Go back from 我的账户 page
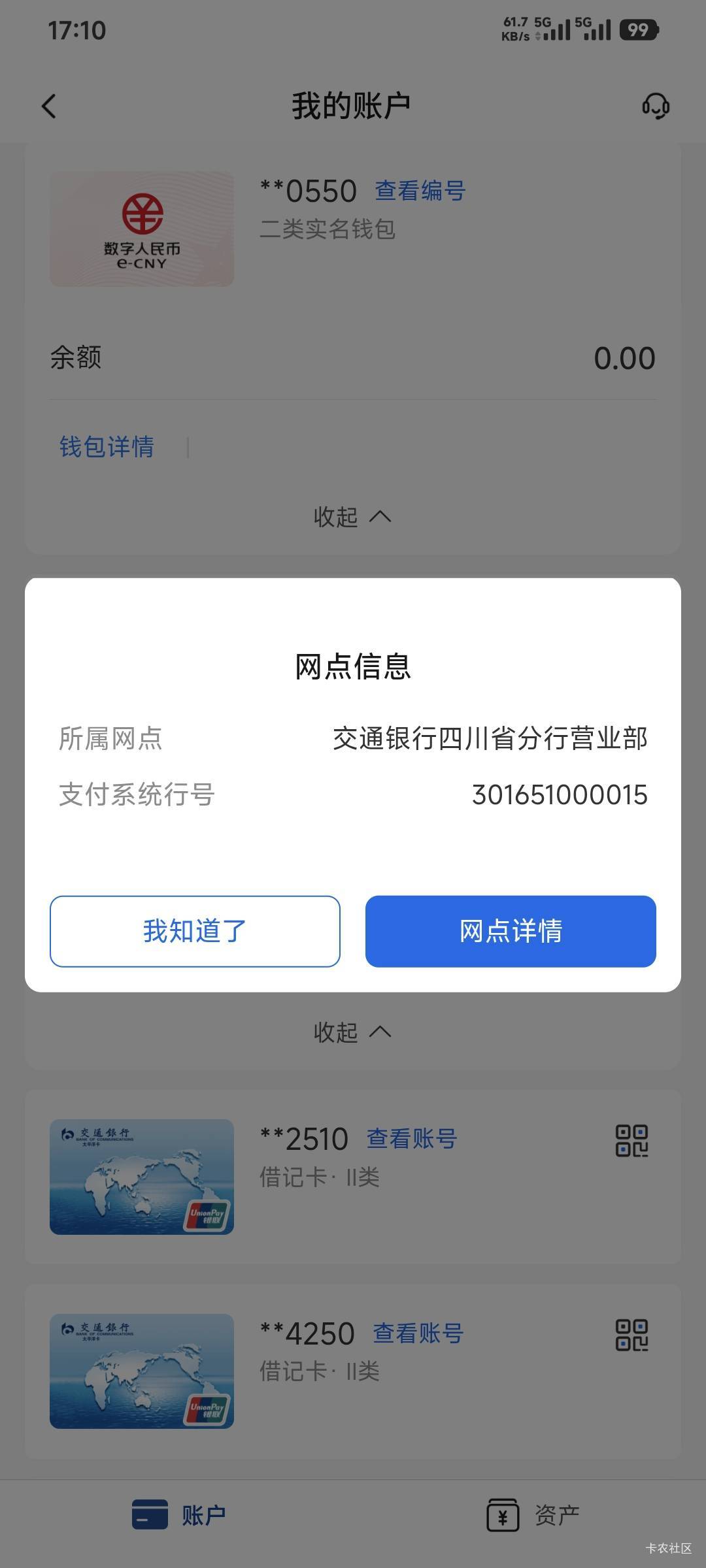 (49, 106)
